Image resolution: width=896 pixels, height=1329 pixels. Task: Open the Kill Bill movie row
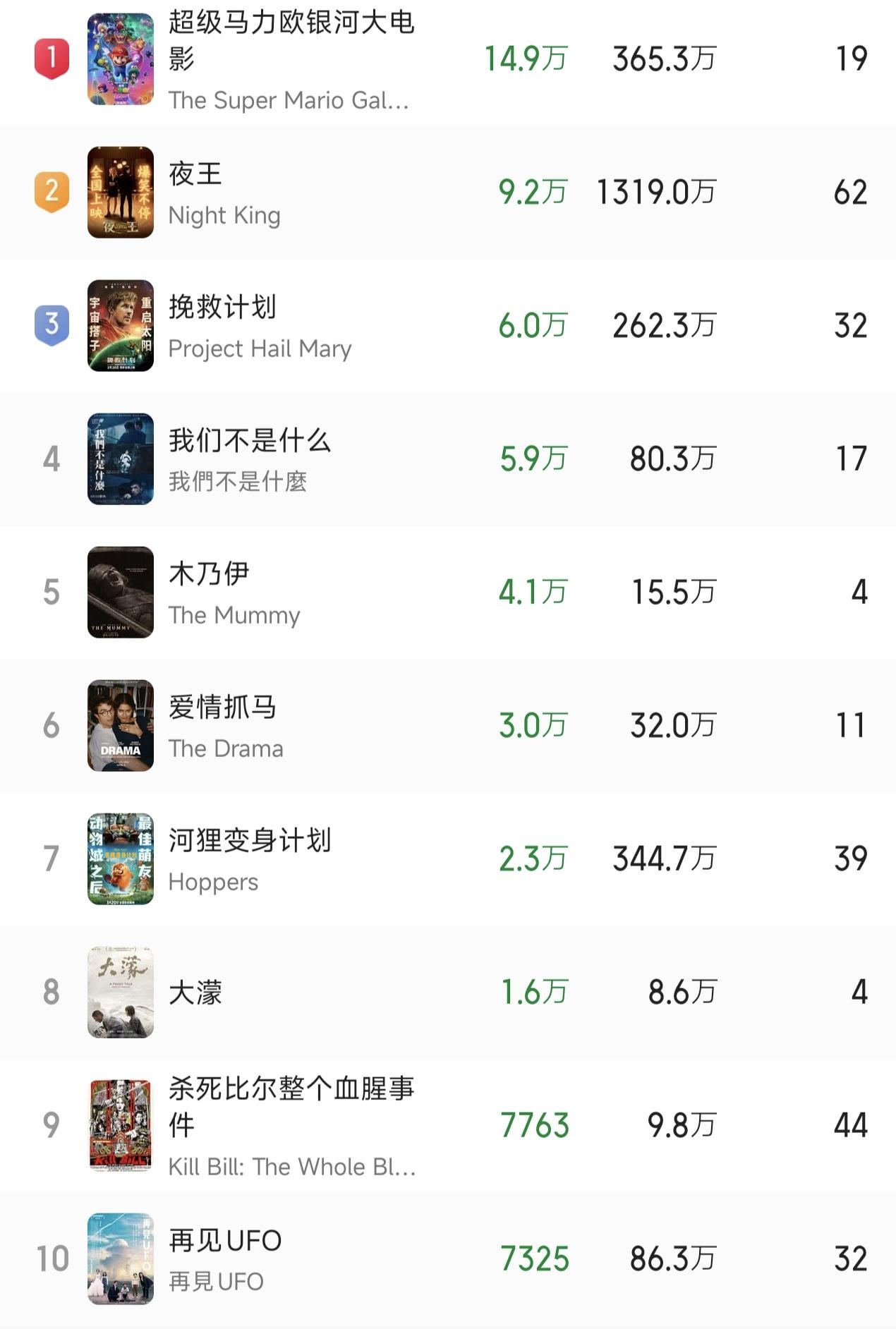click(x=291, y=1126)
